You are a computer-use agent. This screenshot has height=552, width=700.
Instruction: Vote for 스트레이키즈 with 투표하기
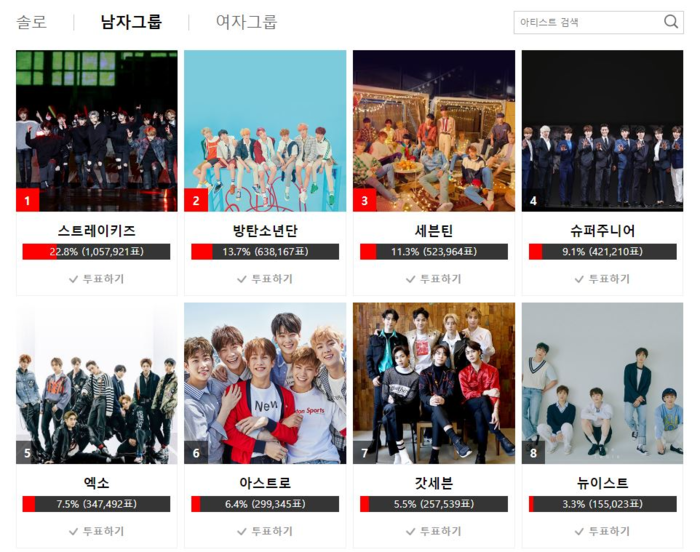(x=97, y=279)
